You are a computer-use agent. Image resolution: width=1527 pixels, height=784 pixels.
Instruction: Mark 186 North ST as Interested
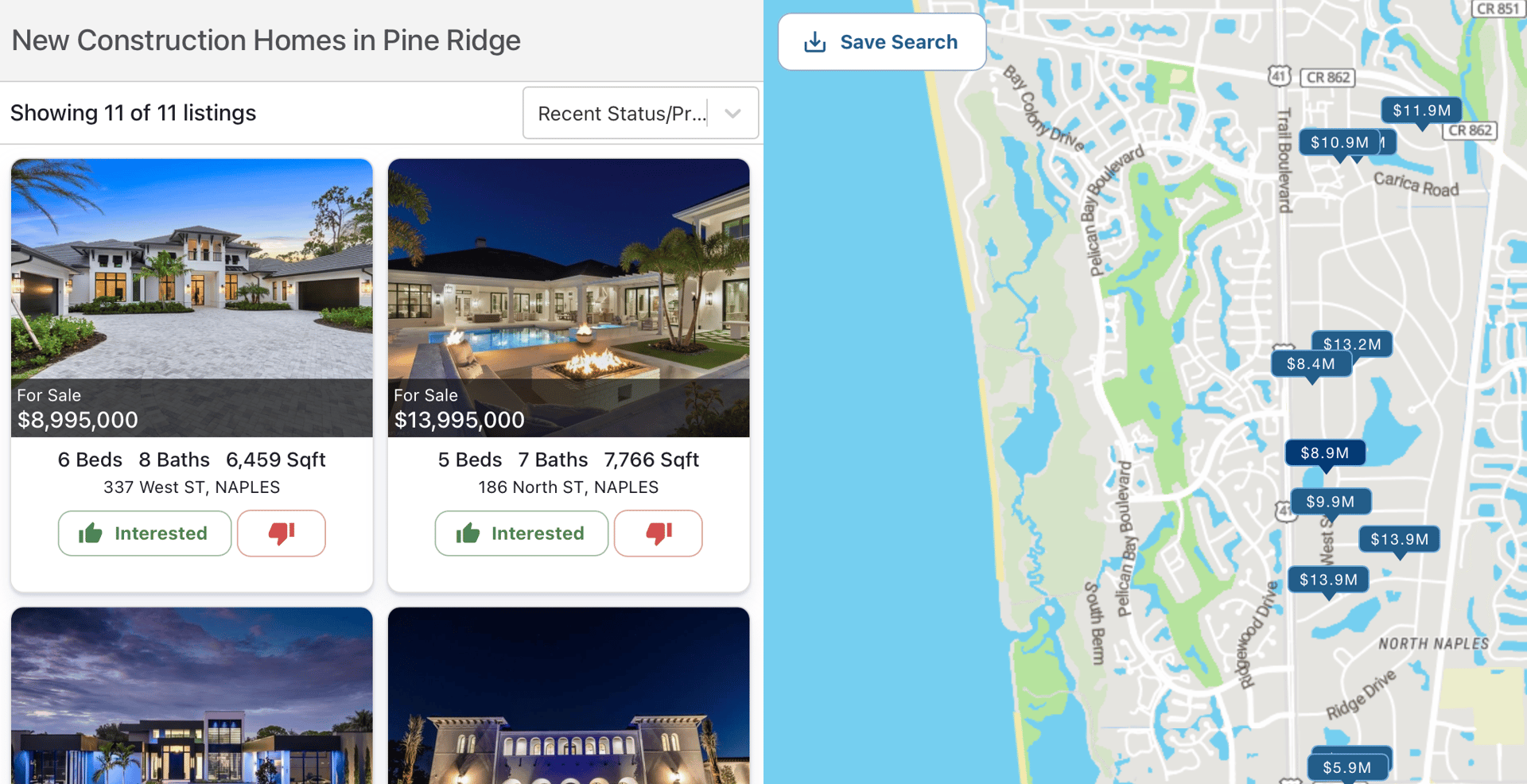click(522, 533)
